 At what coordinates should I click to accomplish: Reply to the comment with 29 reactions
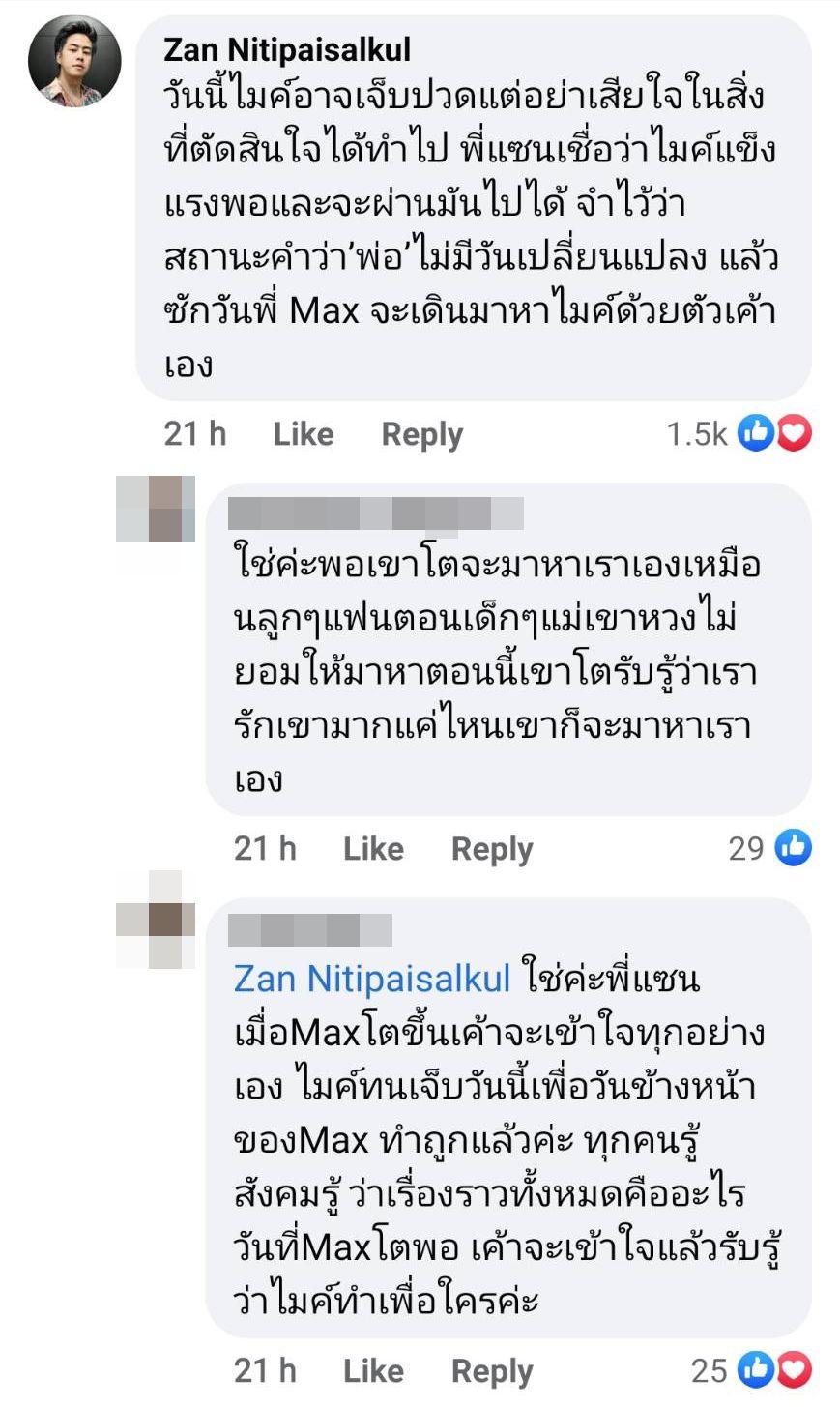(491, 849)
